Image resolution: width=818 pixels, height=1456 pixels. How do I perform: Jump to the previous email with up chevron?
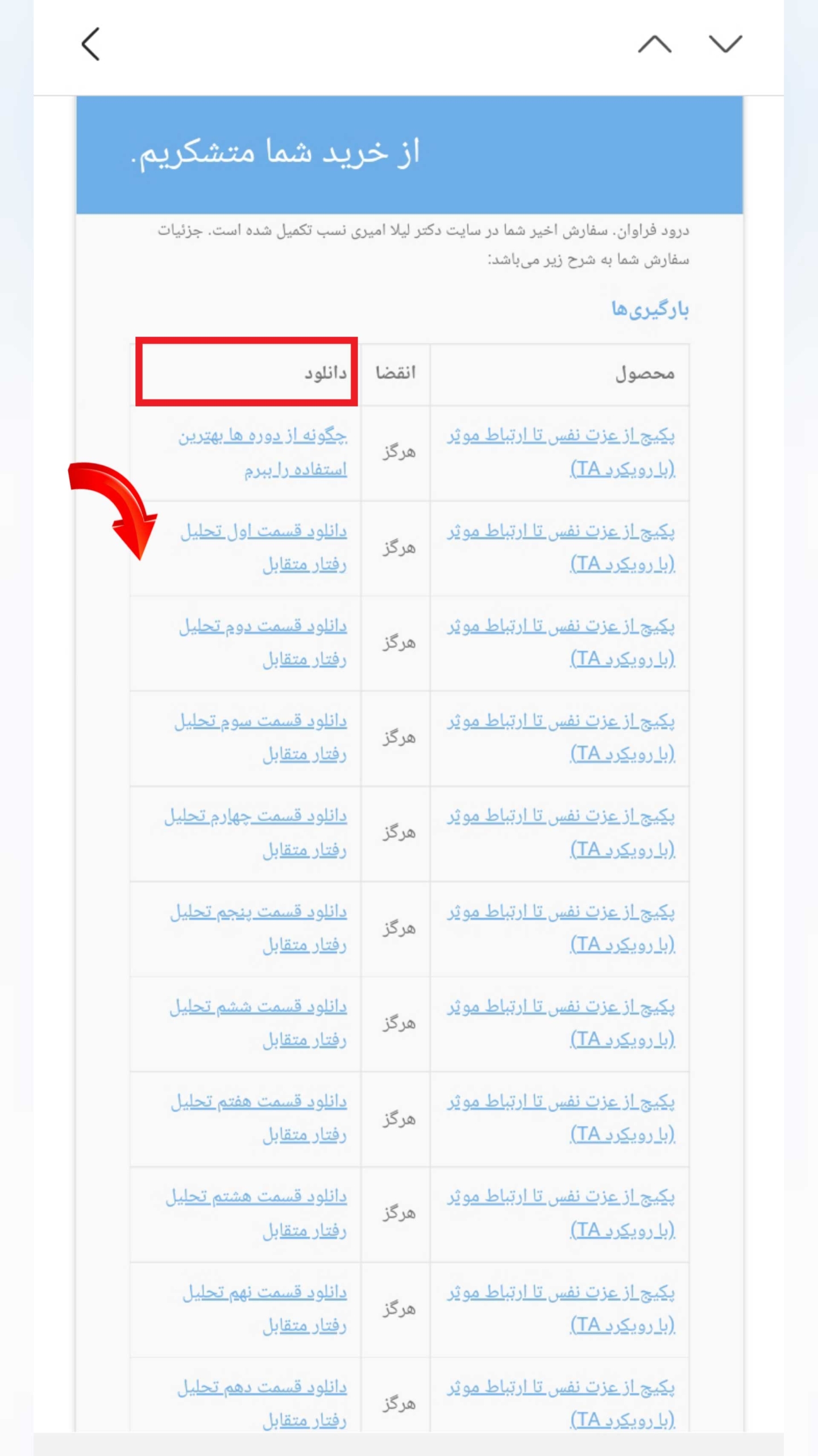click(x=655, y=44)
